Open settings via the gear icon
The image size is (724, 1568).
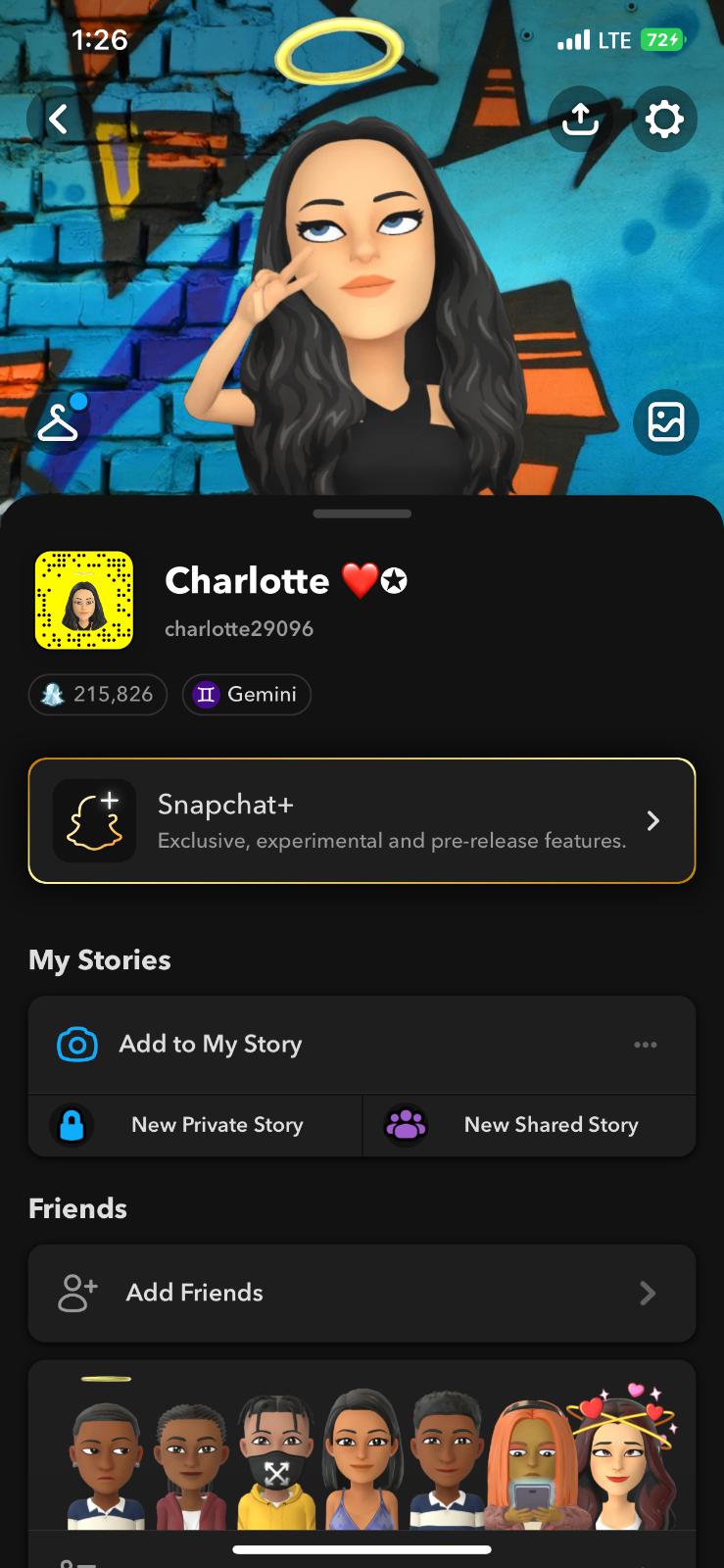664,120
